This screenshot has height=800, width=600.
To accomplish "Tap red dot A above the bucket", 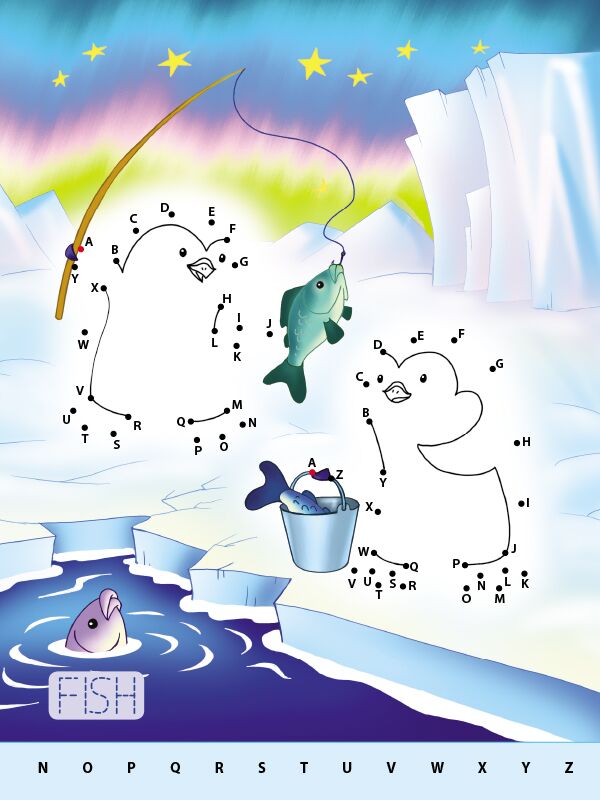I will (x=312, y=472).
